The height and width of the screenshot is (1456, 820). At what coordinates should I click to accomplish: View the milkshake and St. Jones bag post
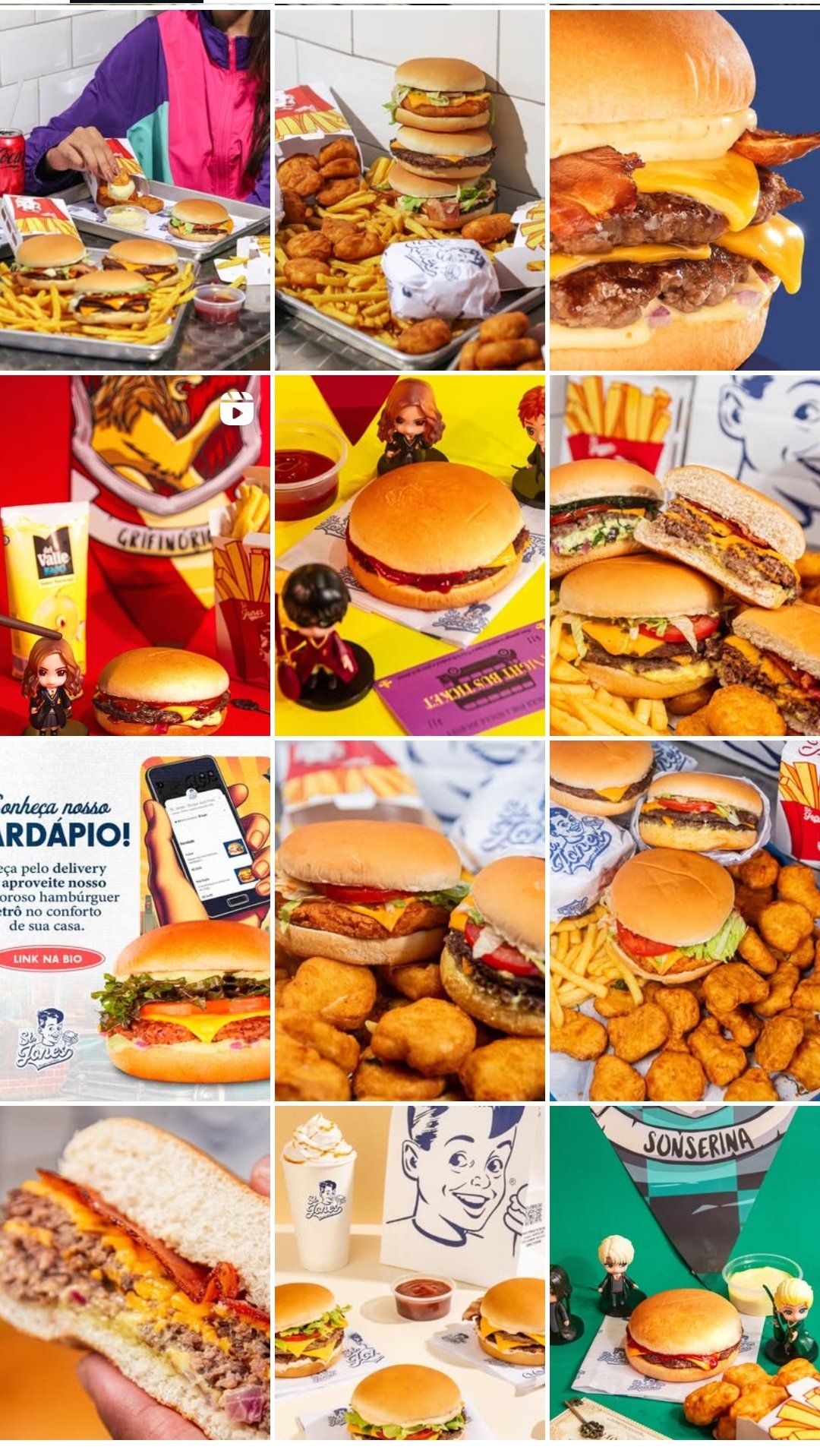click(410, 1272)
